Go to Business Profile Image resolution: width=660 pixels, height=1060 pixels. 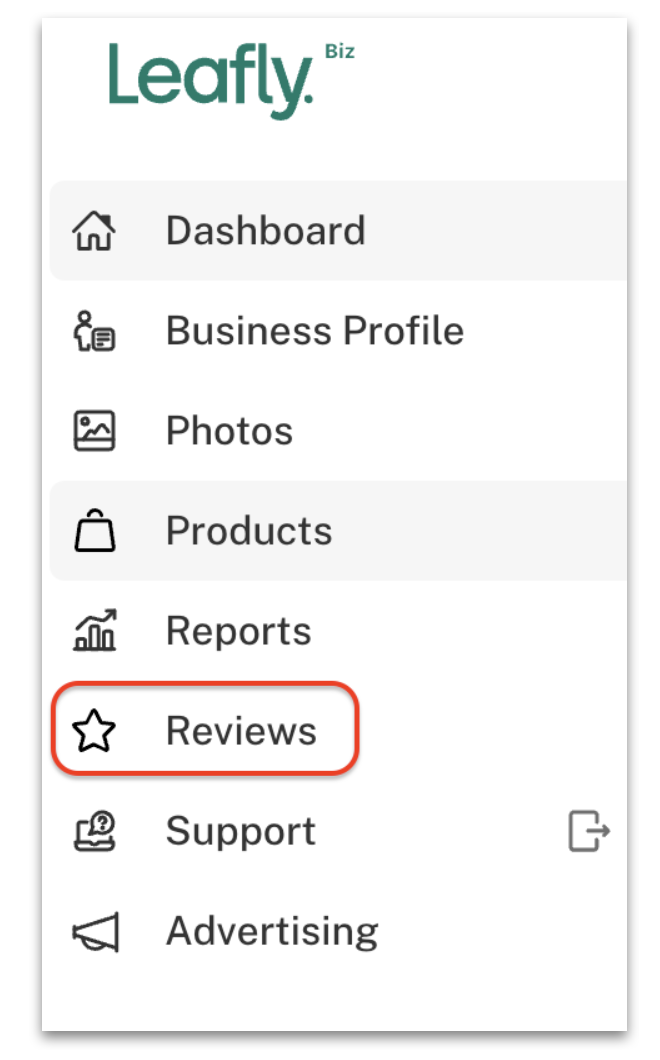338,331
